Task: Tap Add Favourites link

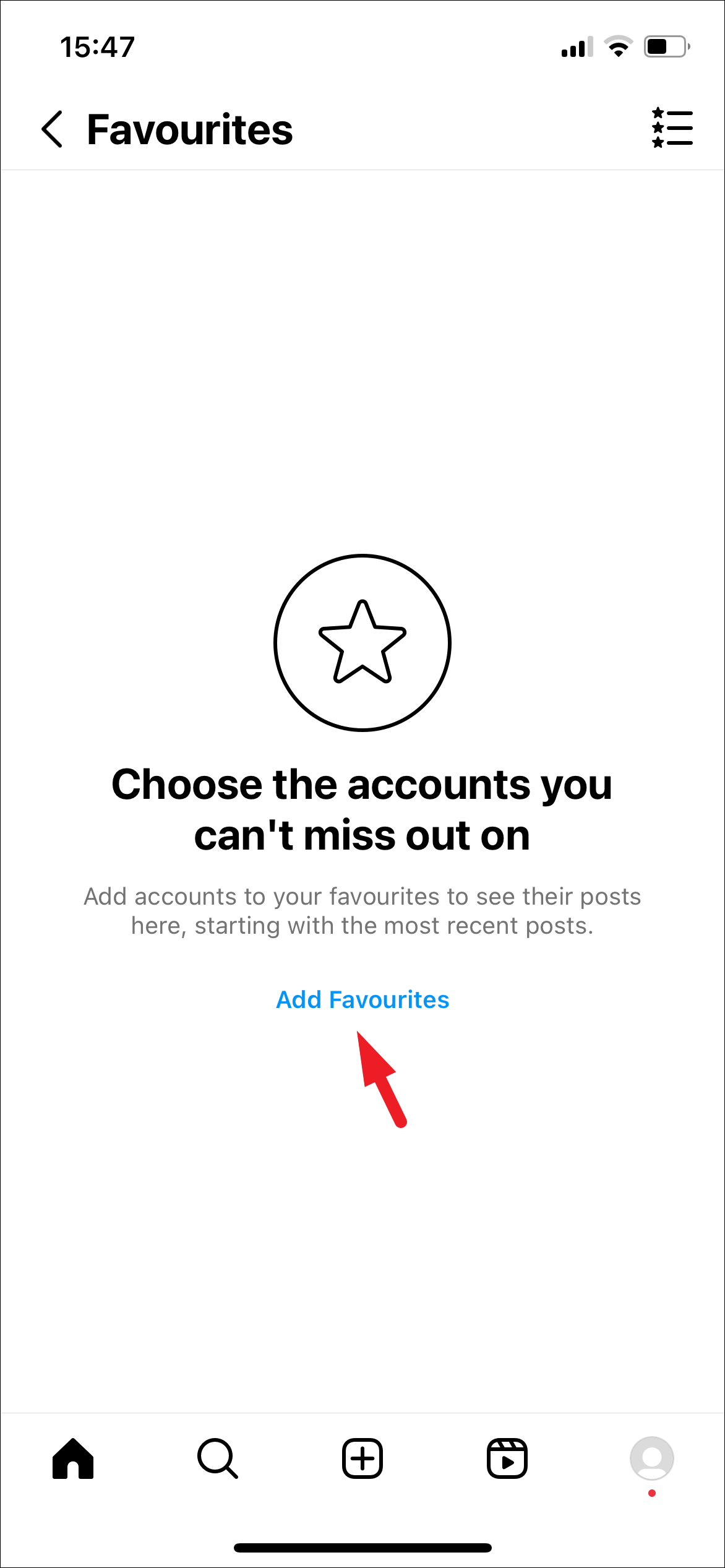Action: click(362, 999)
